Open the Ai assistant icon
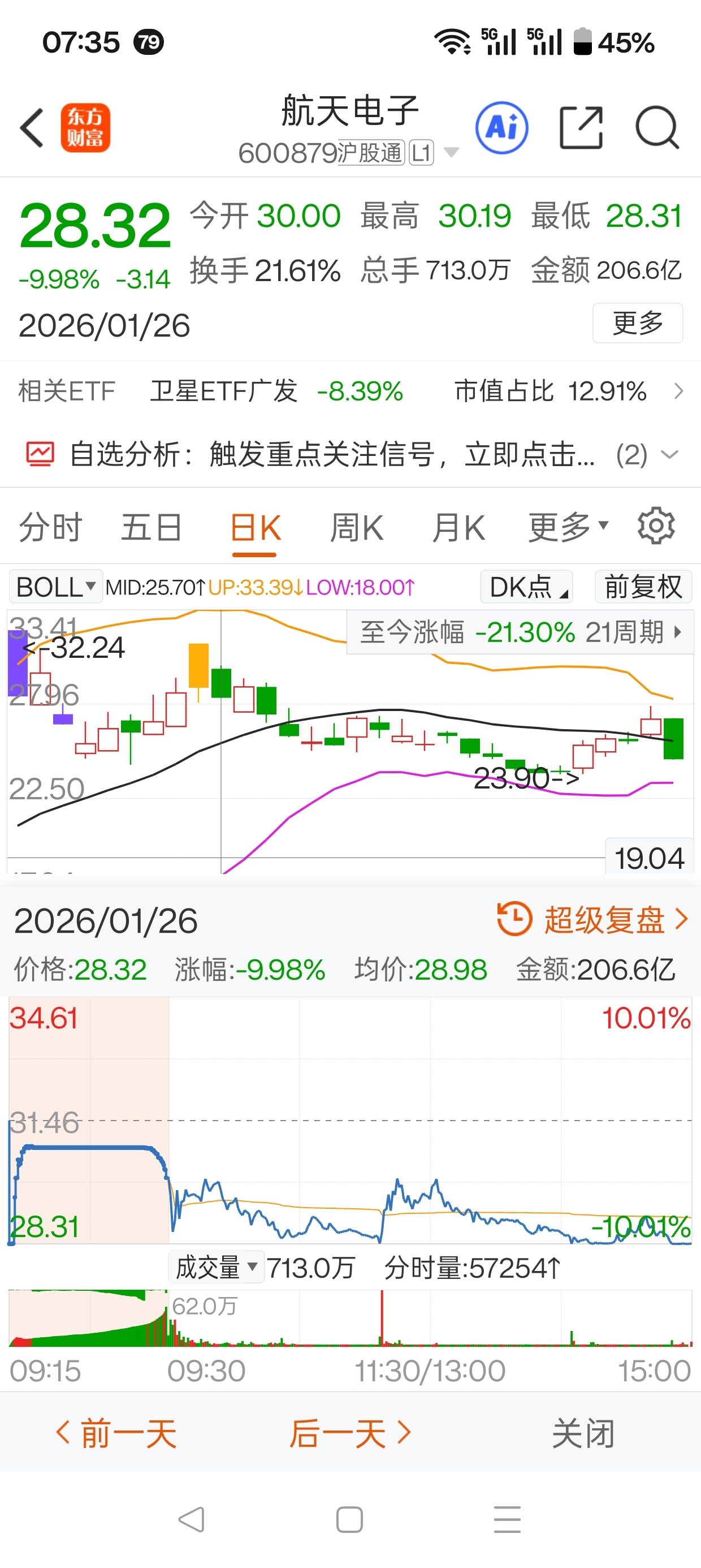Viewport: 701px width, 1568px height. pos(501,128)
